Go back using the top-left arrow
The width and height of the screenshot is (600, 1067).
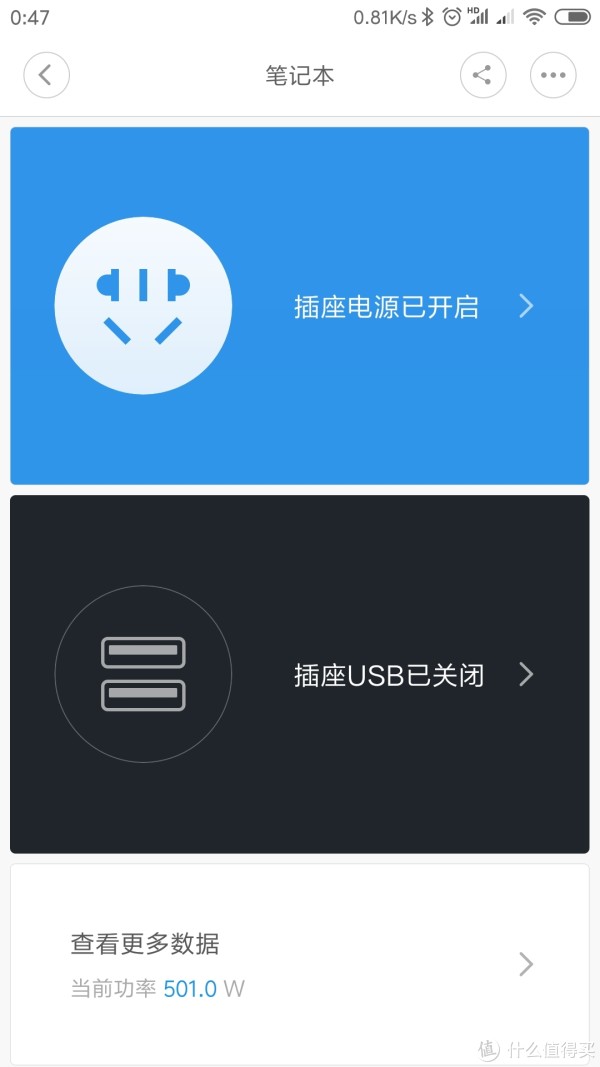click(46, 75)
